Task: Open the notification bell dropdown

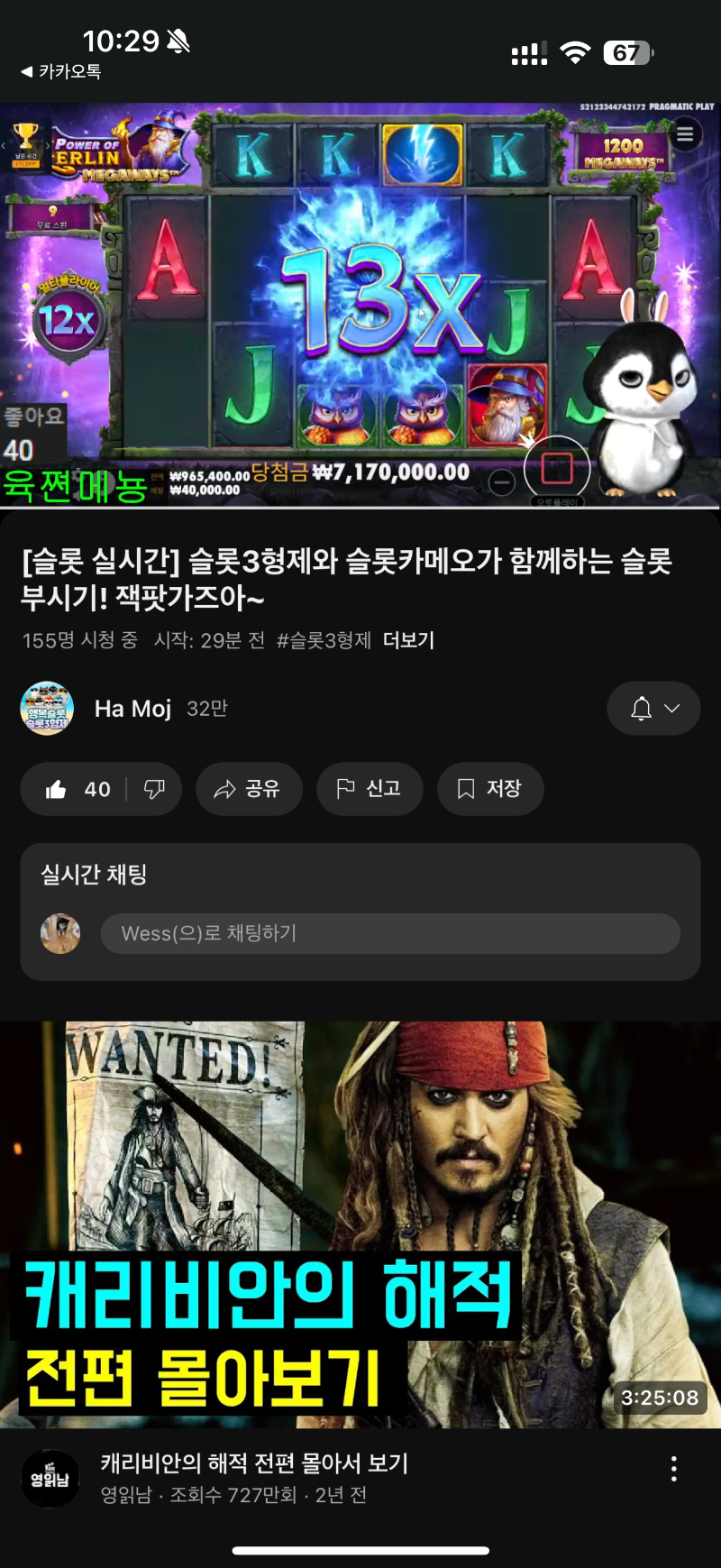Action: (x=653, y=709)
